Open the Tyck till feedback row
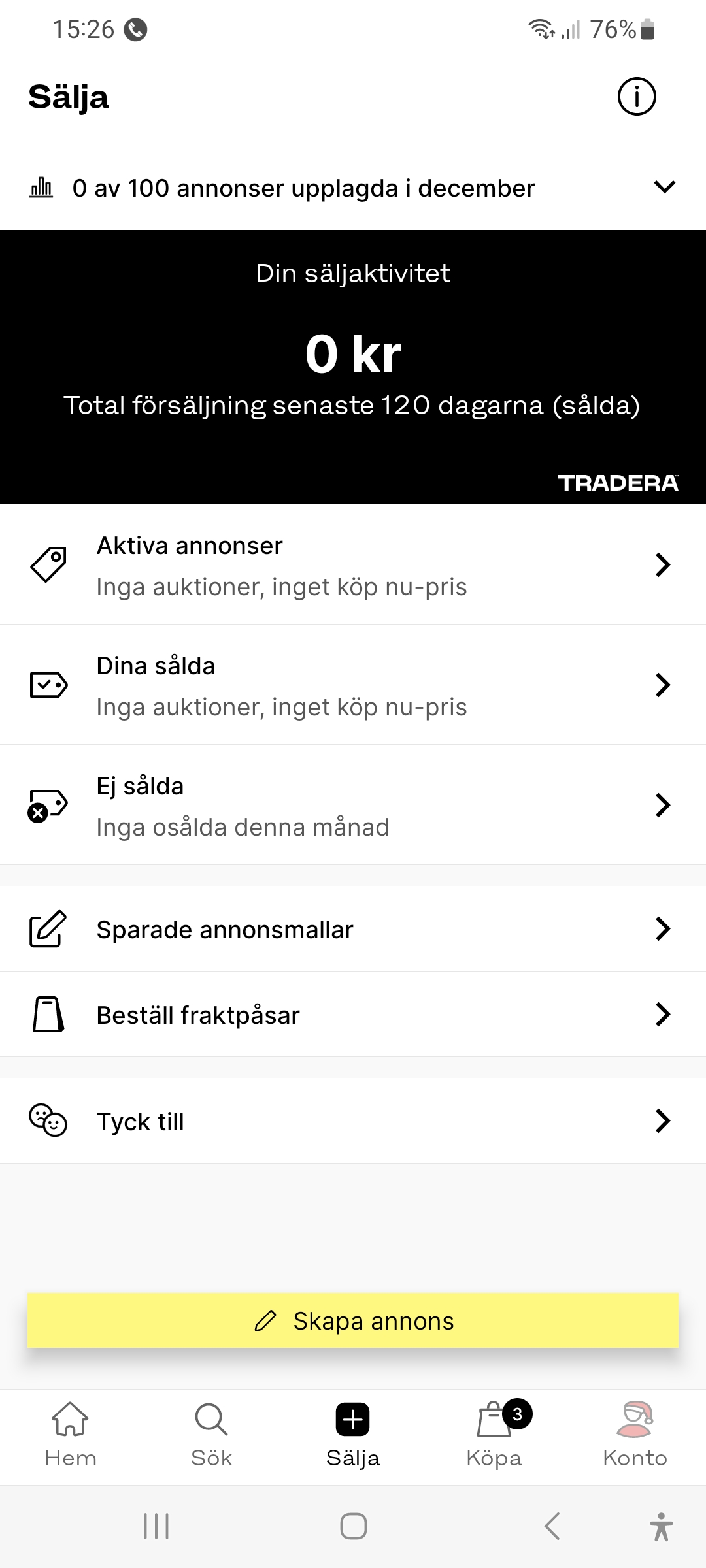This screenshot has height=1568, width=706. click(353, 1121)
